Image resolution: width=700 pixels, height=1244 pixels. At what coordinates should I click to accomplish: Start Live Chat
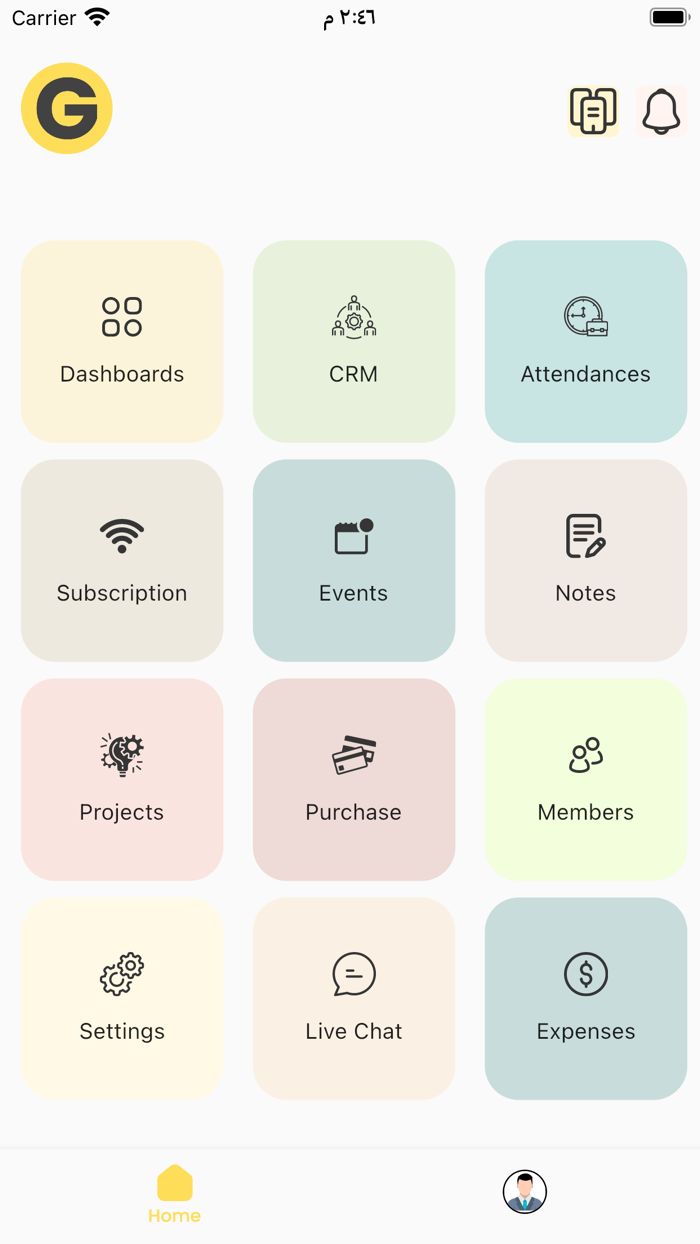click(354, 998)
